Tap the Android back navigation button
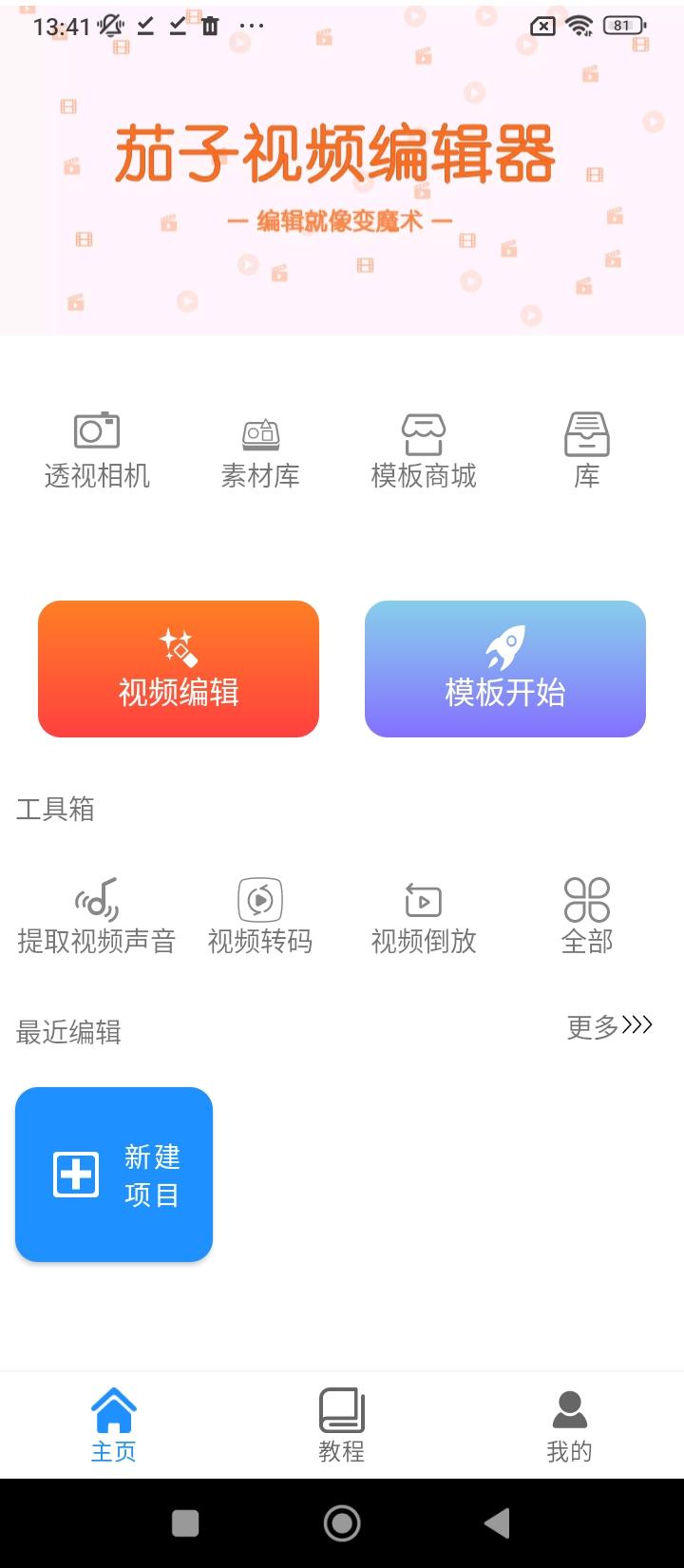The width and height of the screenshot is (684, 1568). click(x=498, y=1522)
